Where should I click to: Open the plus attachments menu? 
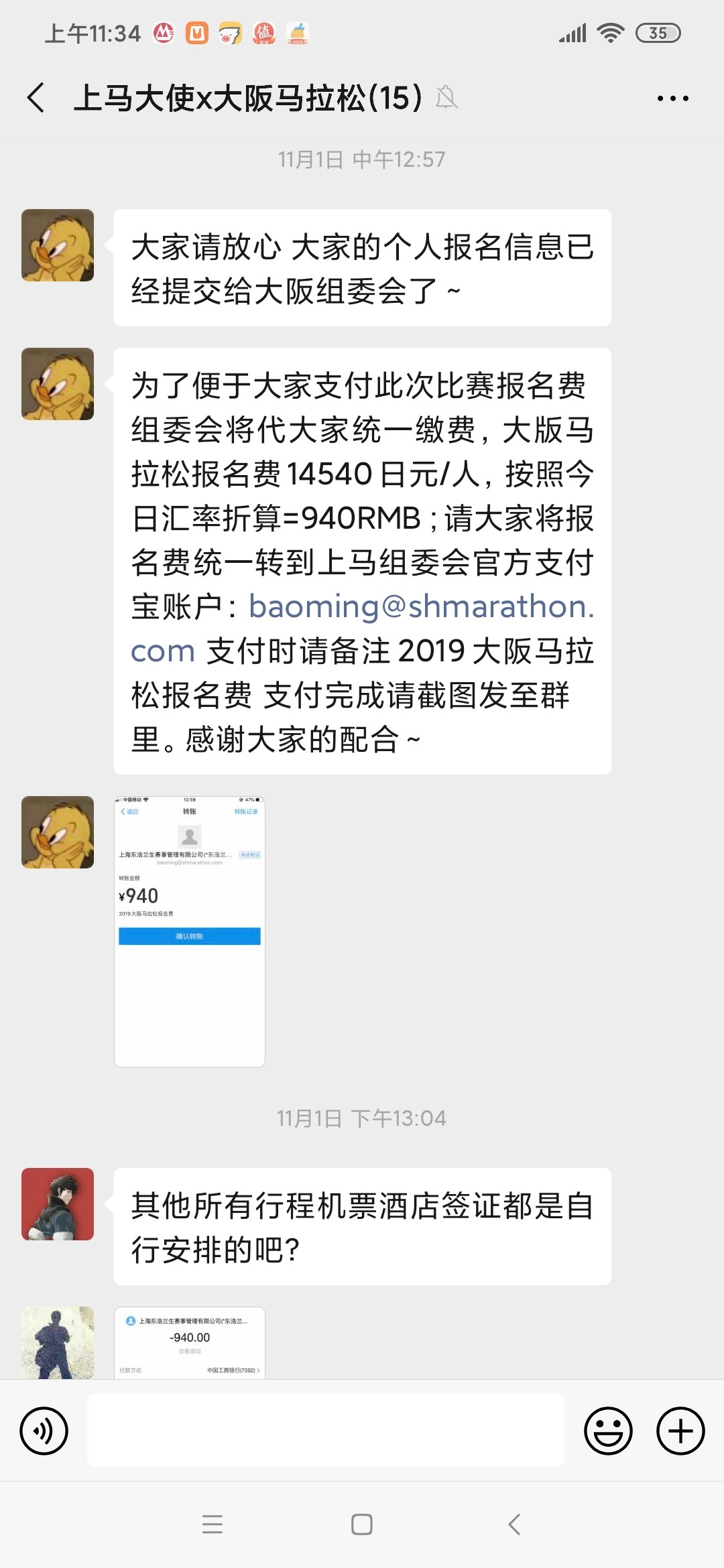point(680,1431)
